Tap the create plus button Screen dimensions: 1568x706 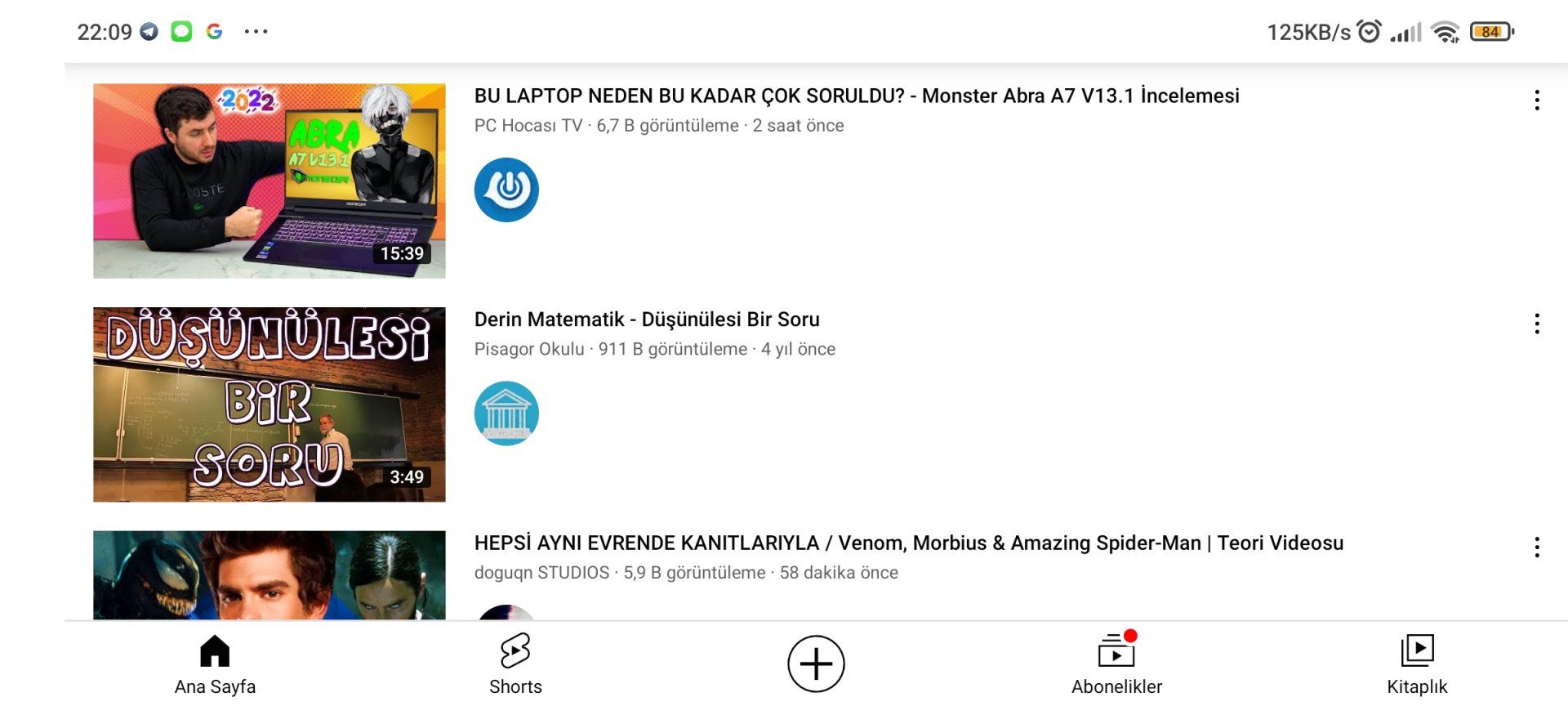[x=816, y=664]
